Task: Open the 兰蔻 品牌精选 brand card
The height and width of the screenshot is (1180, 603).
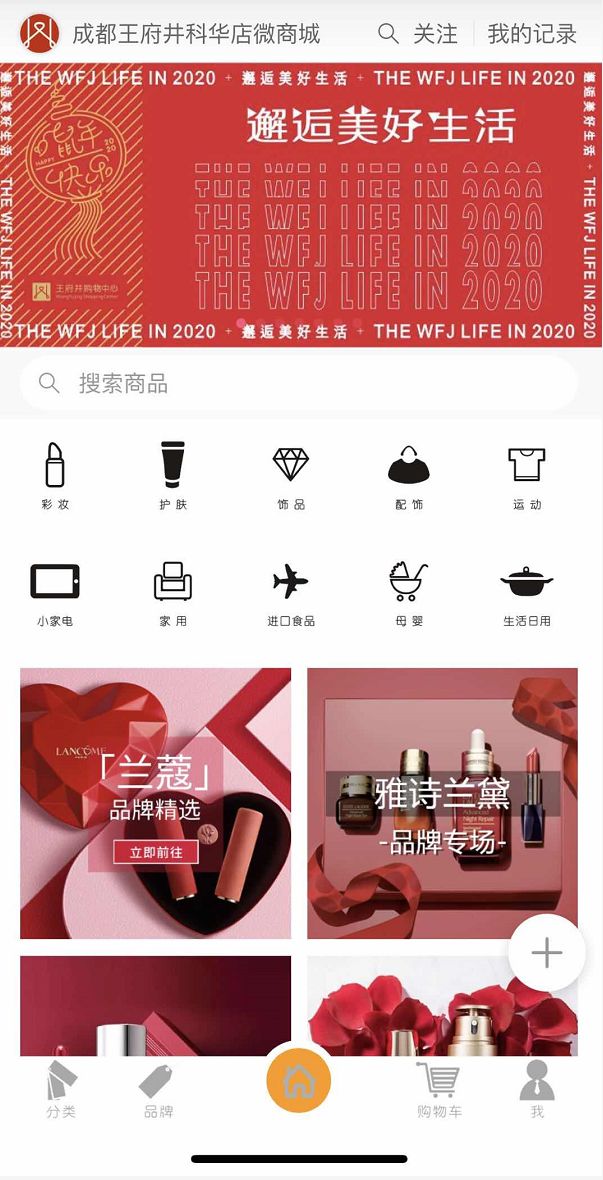Action: [155, 803]
